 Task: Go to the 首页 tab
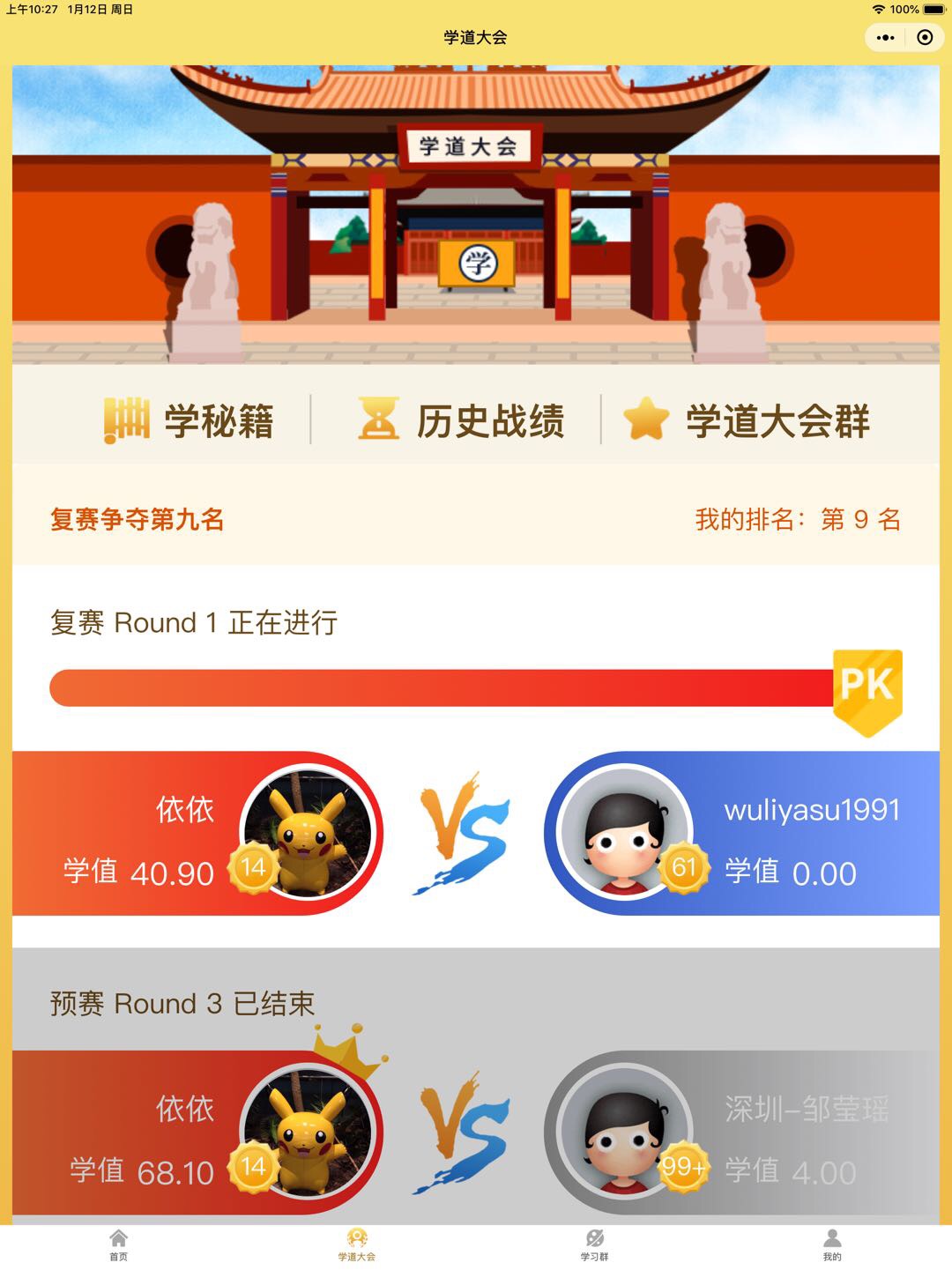click(119, 1245)
